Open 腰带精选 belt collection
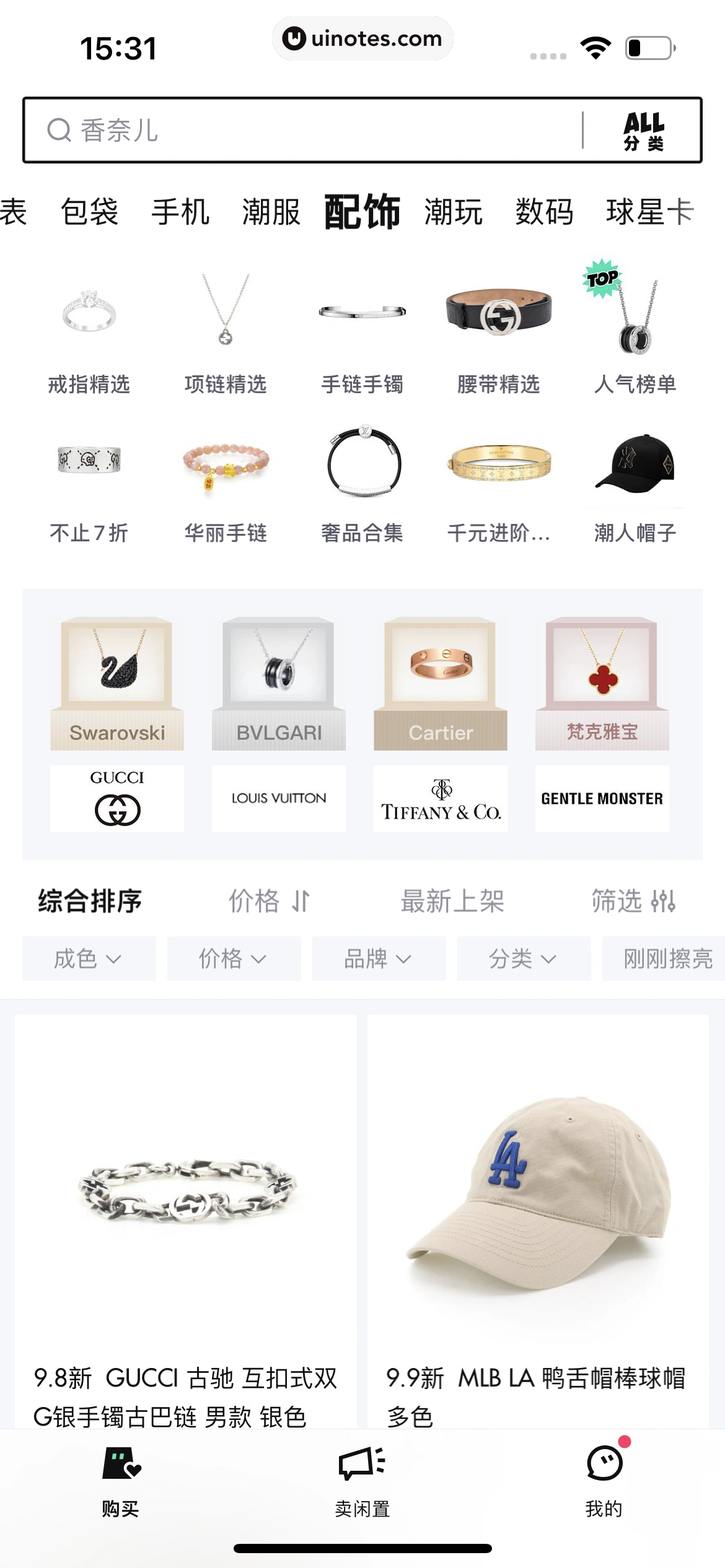This screenshot has height=1568, width=725. [498, 334]
